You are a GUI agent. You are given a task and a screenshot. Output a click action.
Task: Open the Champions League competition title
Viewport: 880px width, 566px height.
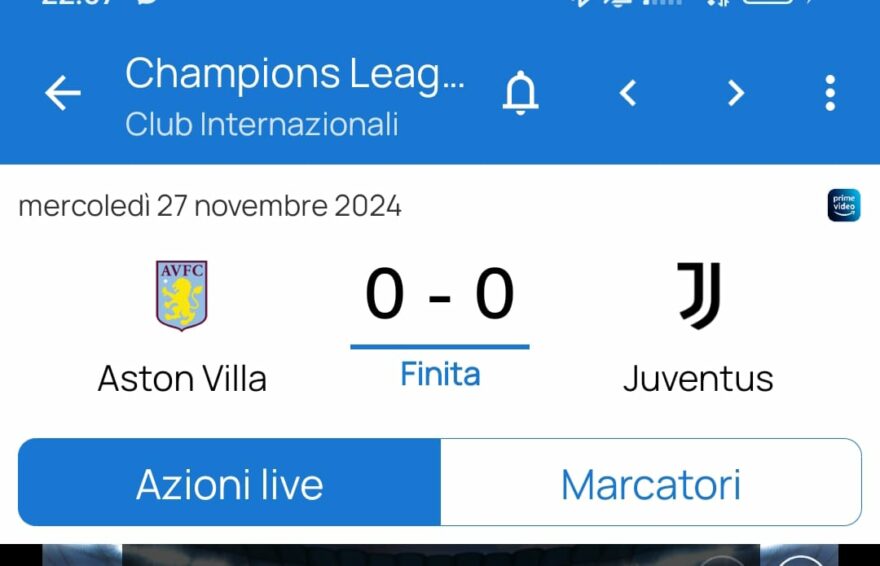point(295,74)
